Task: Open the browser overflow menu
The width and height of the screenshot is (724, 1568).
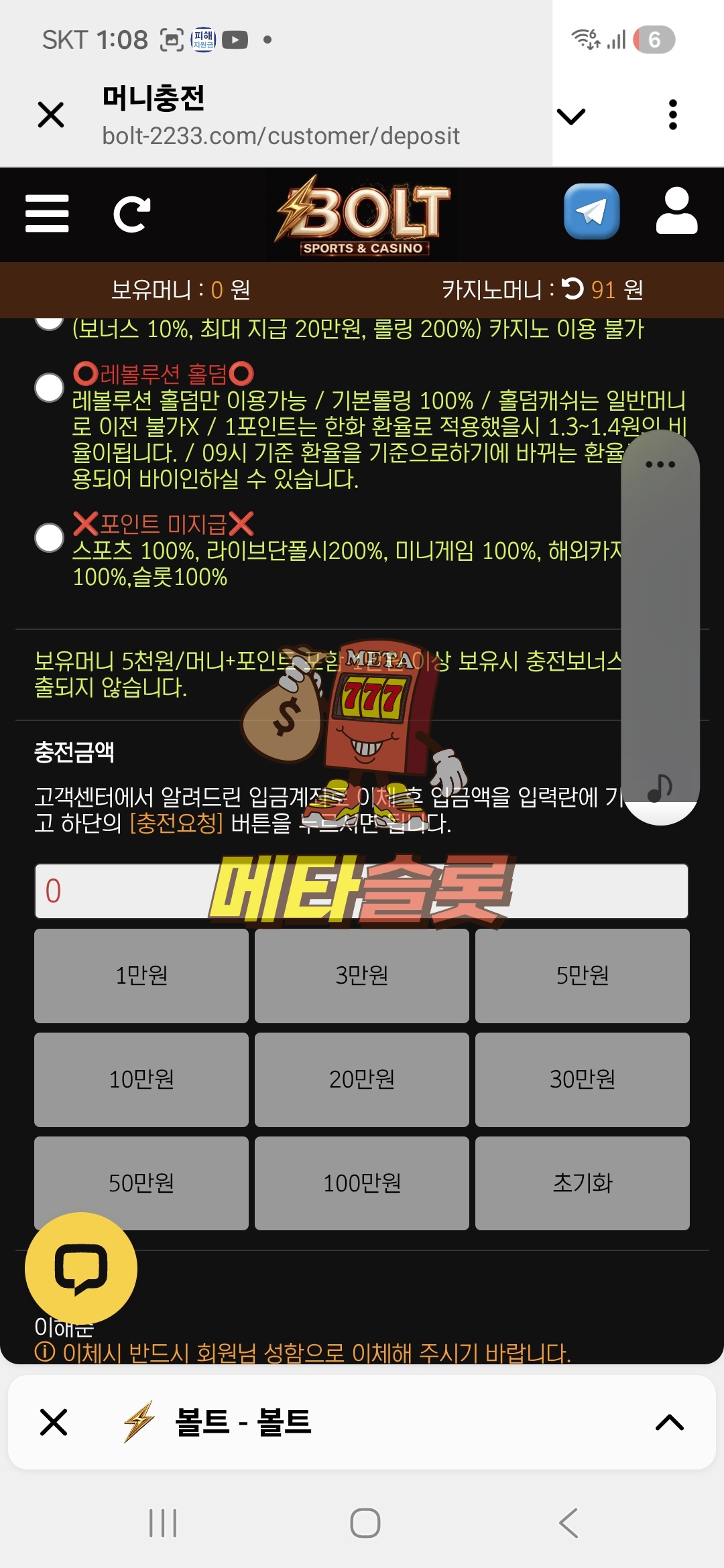Action: pos(672,115)
